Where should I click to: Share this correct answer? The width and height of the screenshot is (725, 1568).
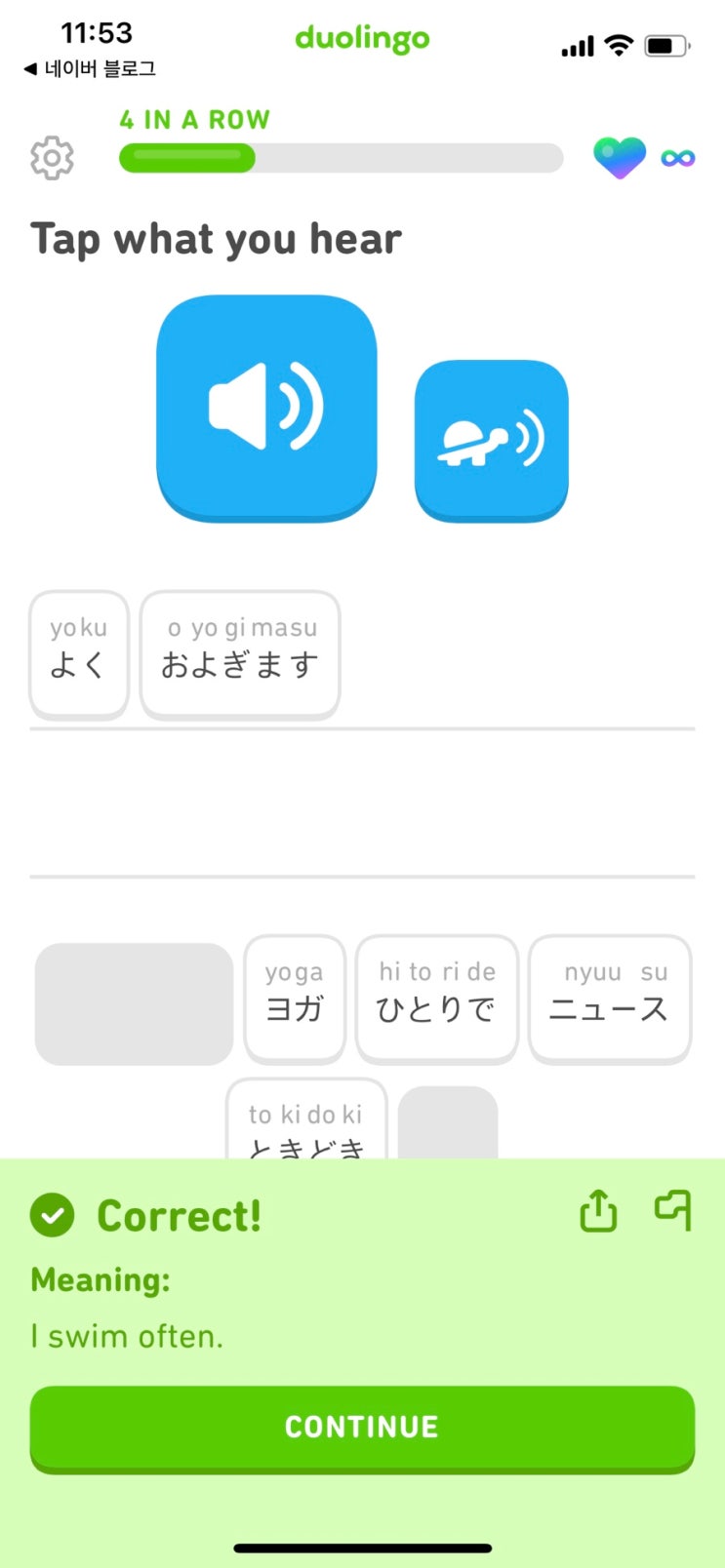click(x=598, y=1211)
